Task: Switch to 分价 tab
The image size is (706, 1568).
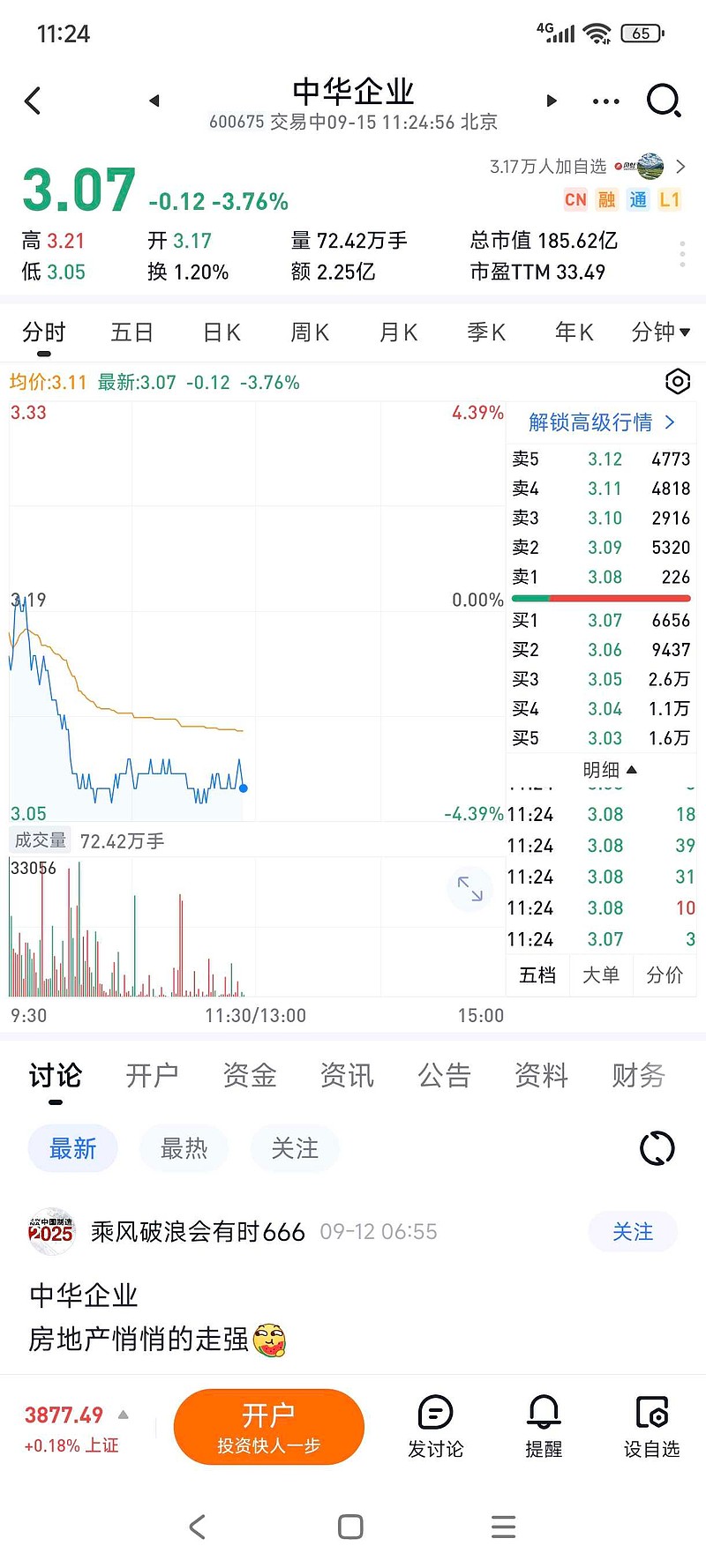Action: pos(665,974)
